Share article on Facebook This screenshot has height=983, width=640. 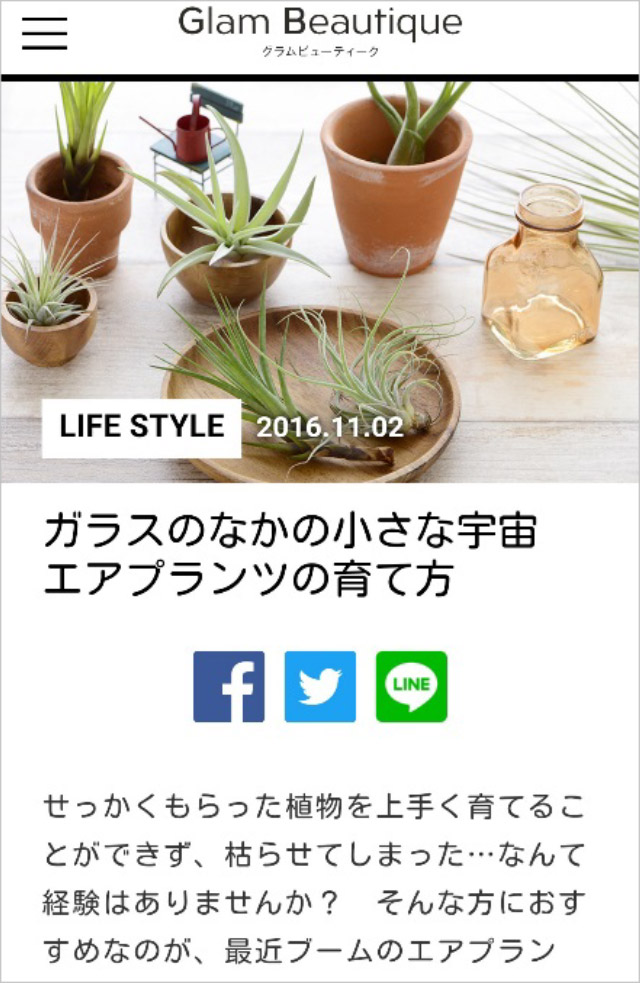229,687
